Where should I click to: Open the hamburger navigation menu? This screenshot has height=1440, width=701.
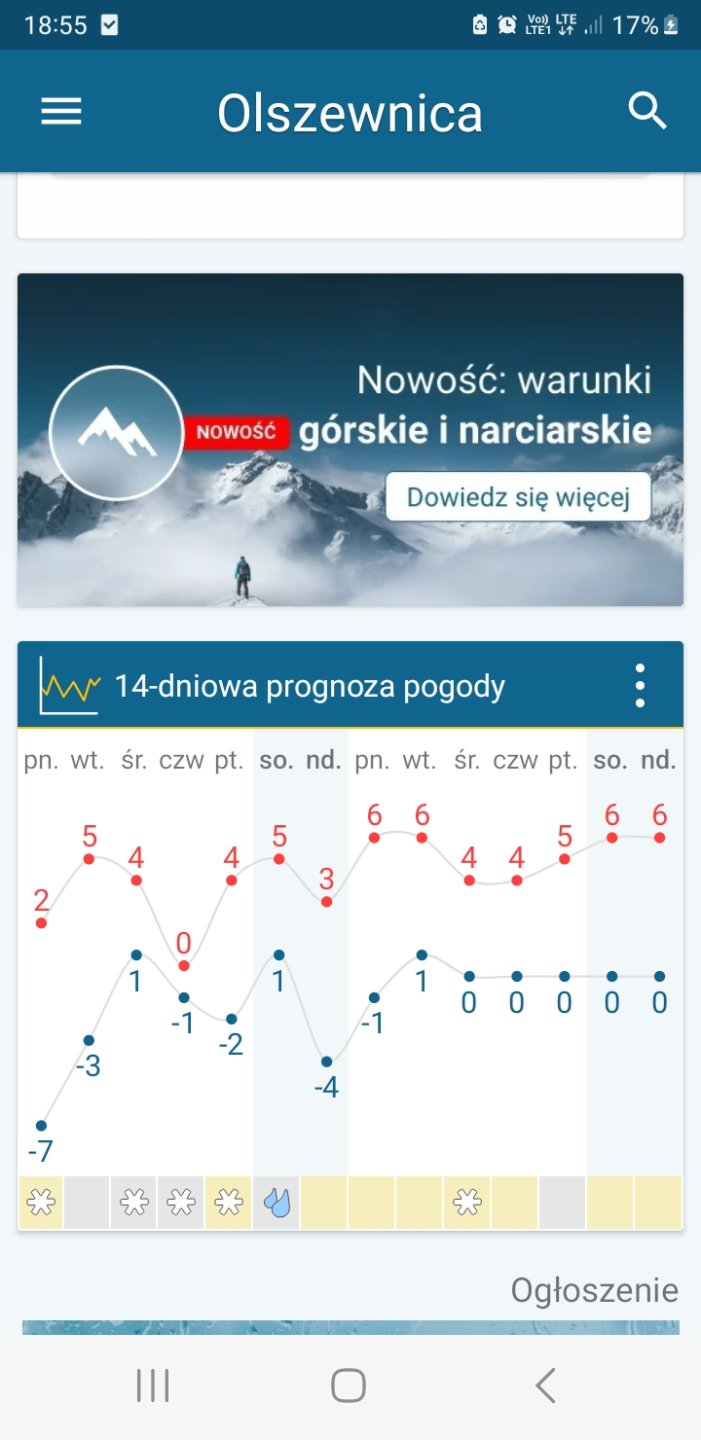61,112
